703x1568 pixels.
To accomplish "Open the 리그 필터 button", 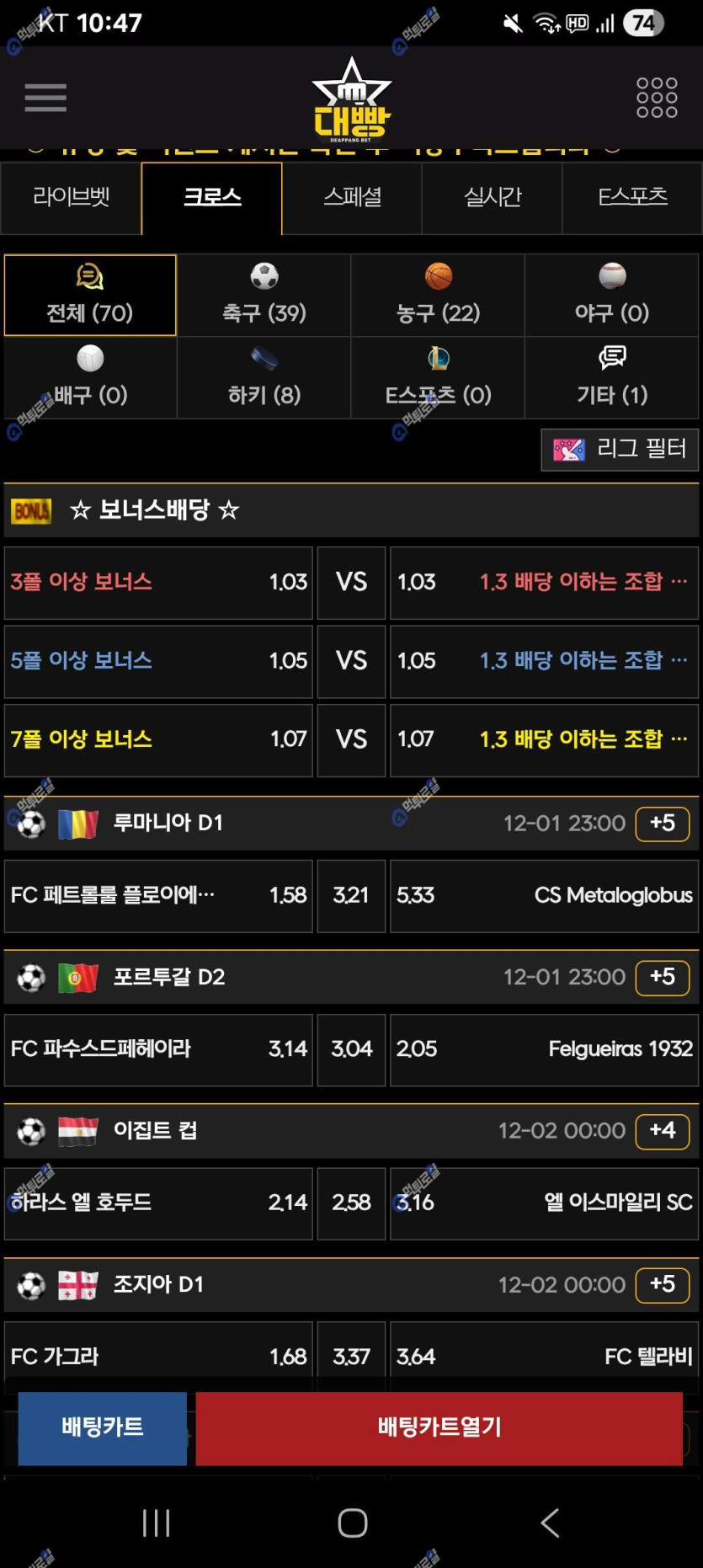I will click(x=620, y=449).
